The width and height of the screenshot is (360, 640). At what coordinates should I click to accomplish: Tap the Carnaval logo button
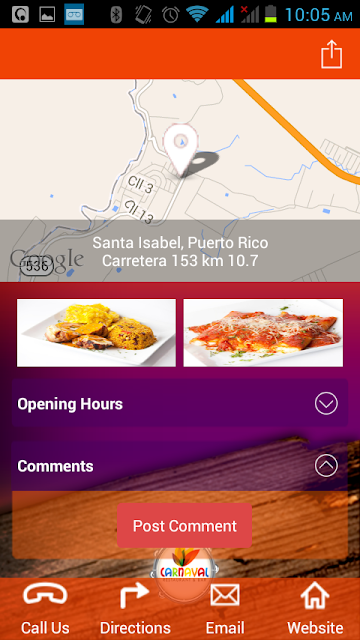pos(184,573)
